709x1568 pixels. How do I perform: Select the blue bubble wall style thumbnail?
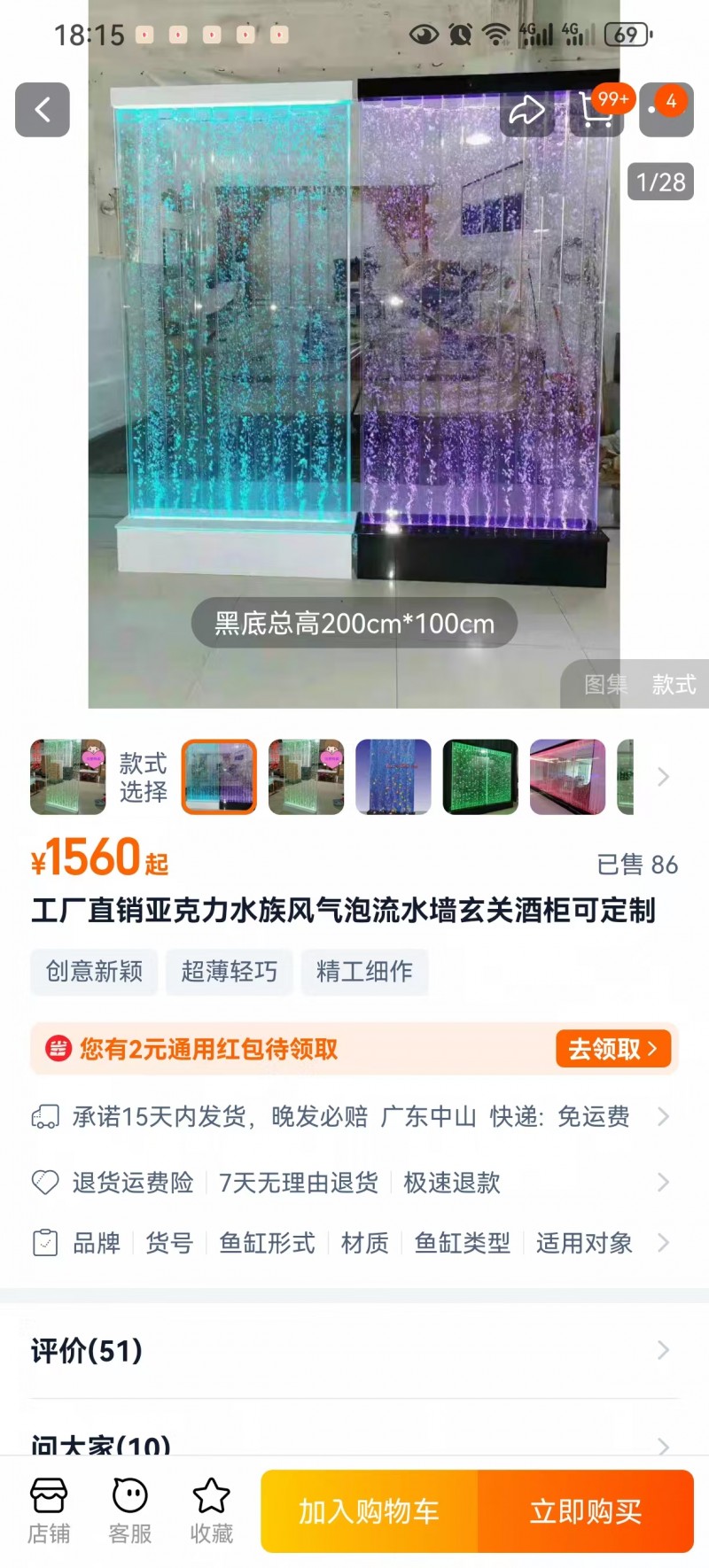pos(393,777)
